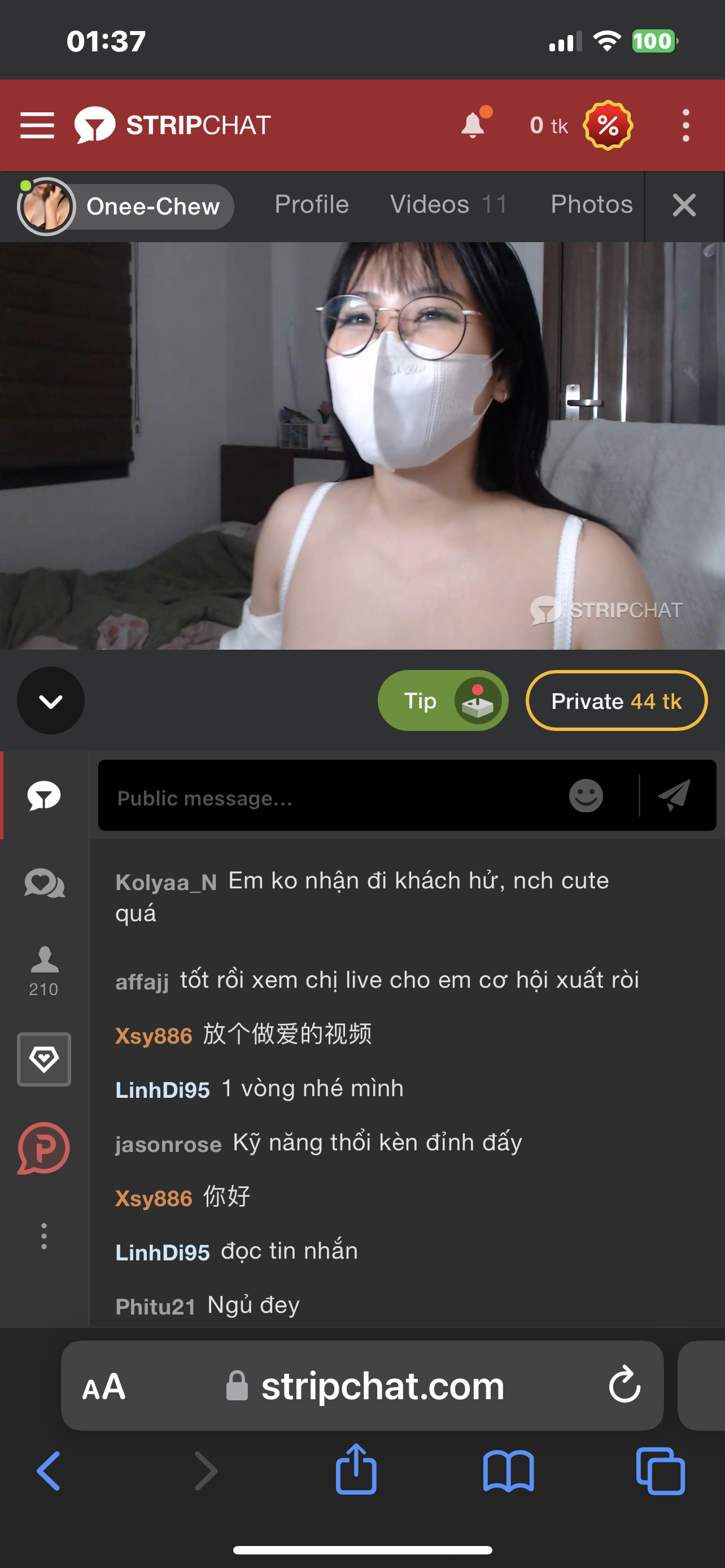Image resolution: width=725 pixels, height=1568 pixels.
Task: Tap the Safari share button
Action: 356,1469
